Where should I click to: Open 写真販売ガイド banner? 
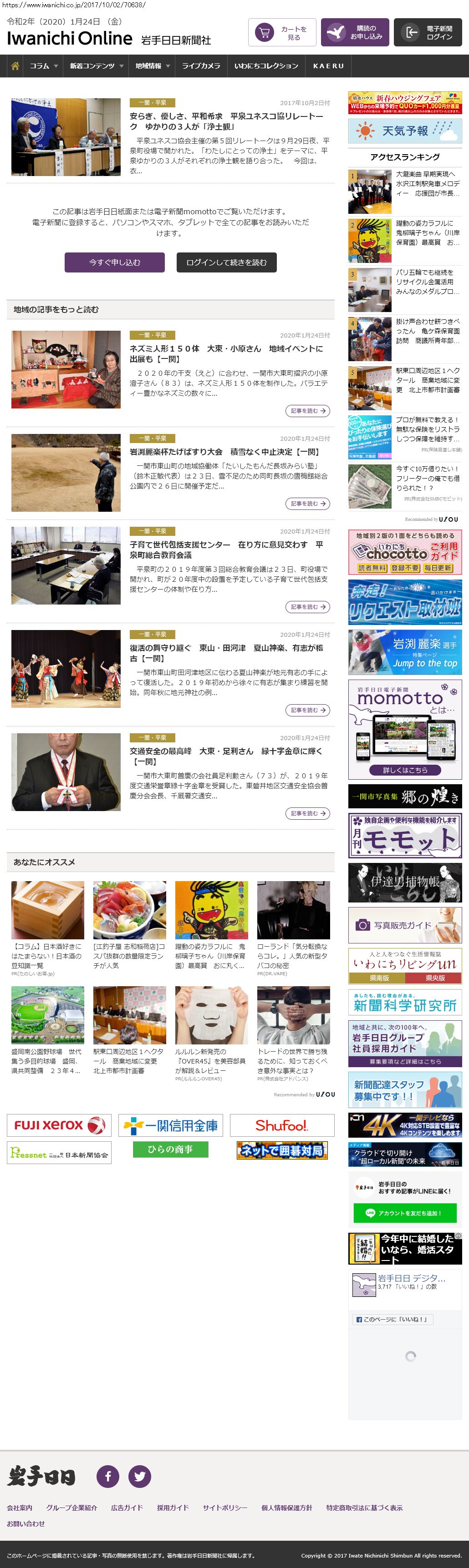tap(404, 925)
